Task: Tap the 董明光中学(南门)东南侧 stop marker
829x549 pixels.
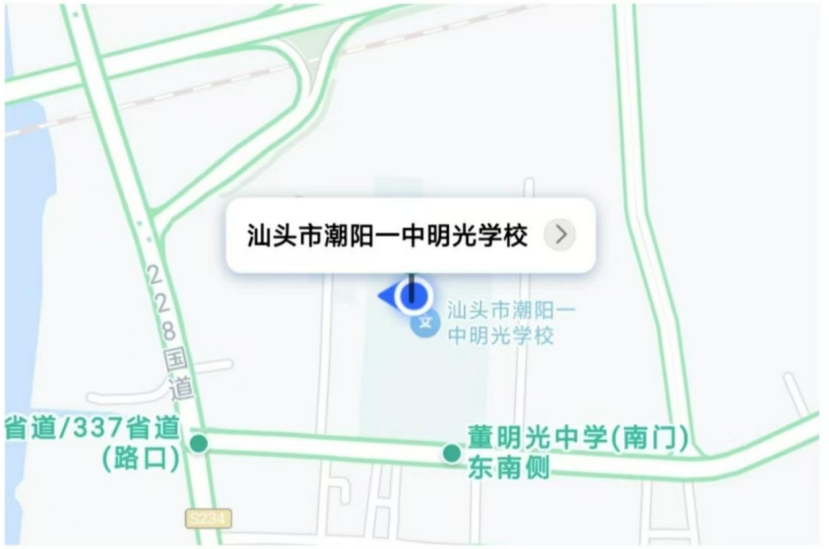Action: 452,454
